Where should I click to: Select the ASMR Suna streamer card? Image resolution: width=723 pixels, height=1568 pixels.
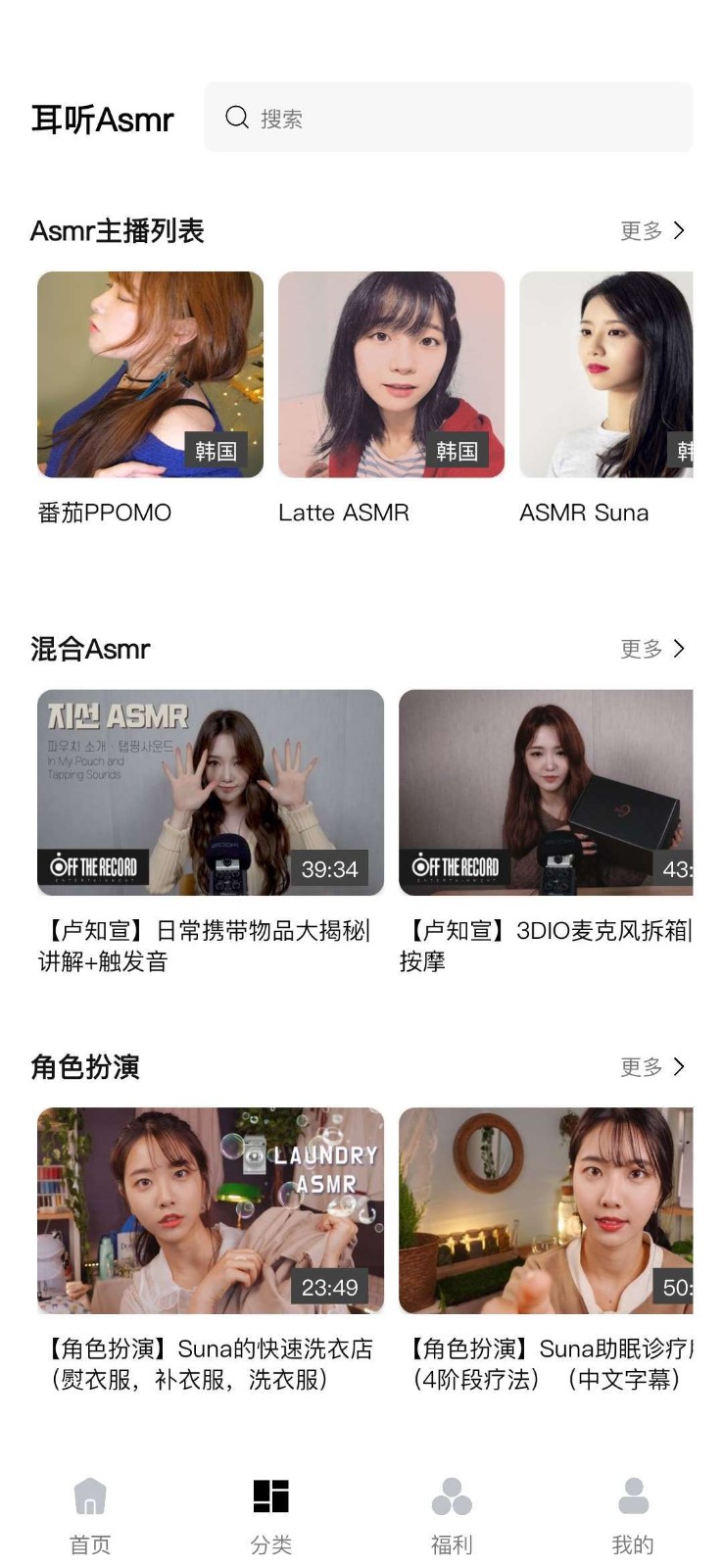[605, 375]
